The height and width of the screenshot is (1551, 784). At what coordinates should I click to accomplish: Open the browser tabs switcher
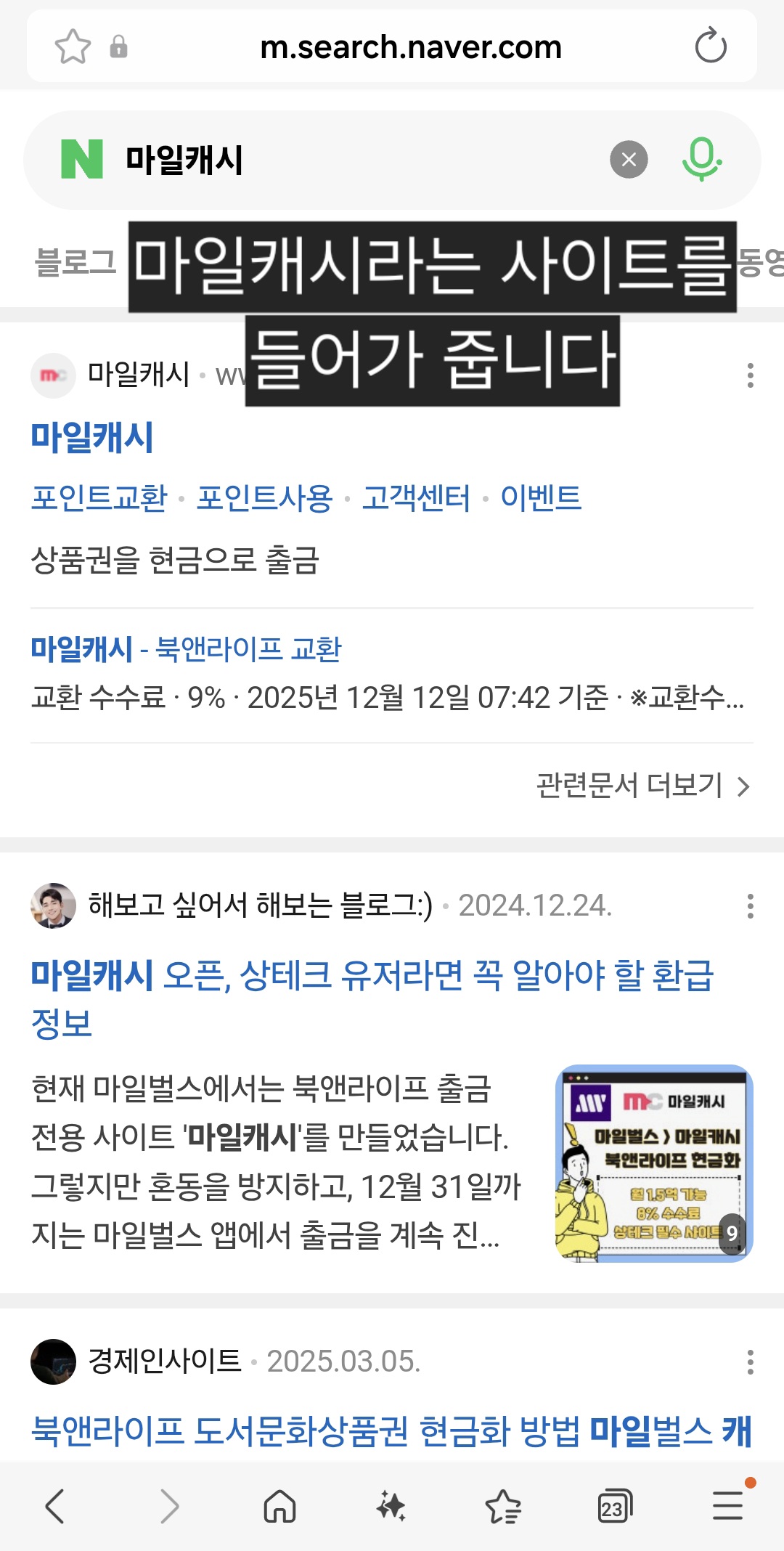(614, 1507)
